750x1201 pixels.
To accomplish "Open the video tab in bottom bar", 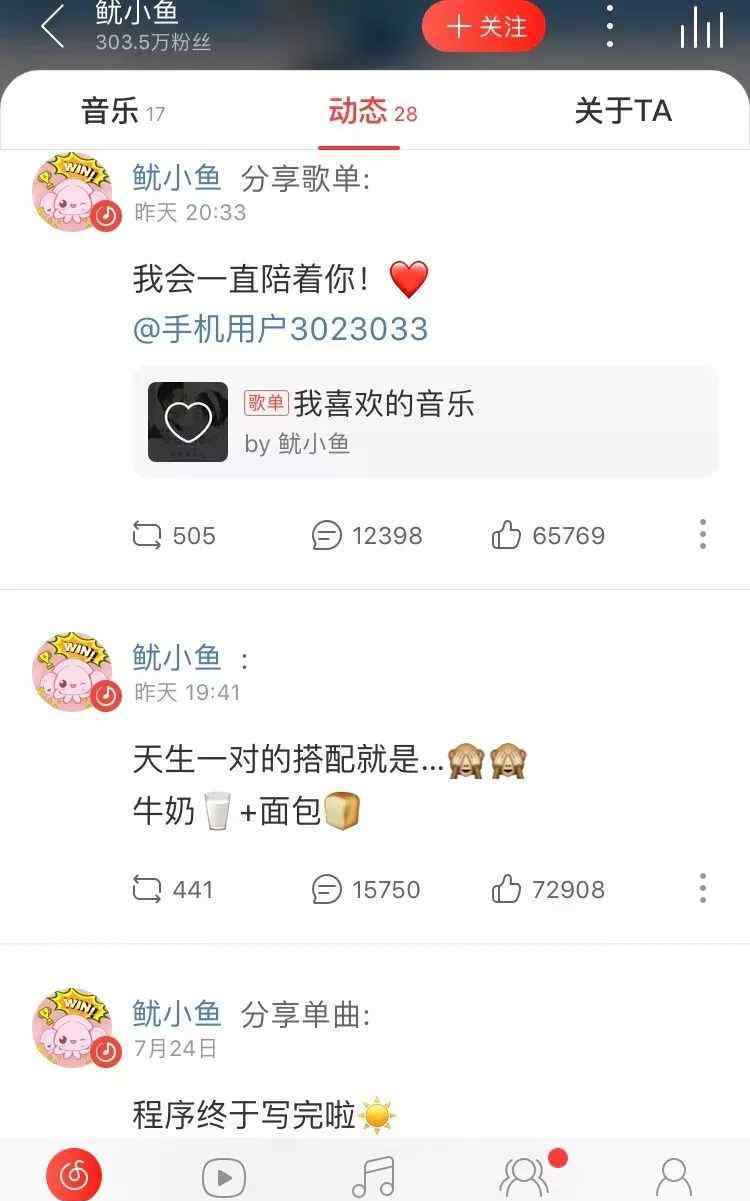I will point(224,1176).
